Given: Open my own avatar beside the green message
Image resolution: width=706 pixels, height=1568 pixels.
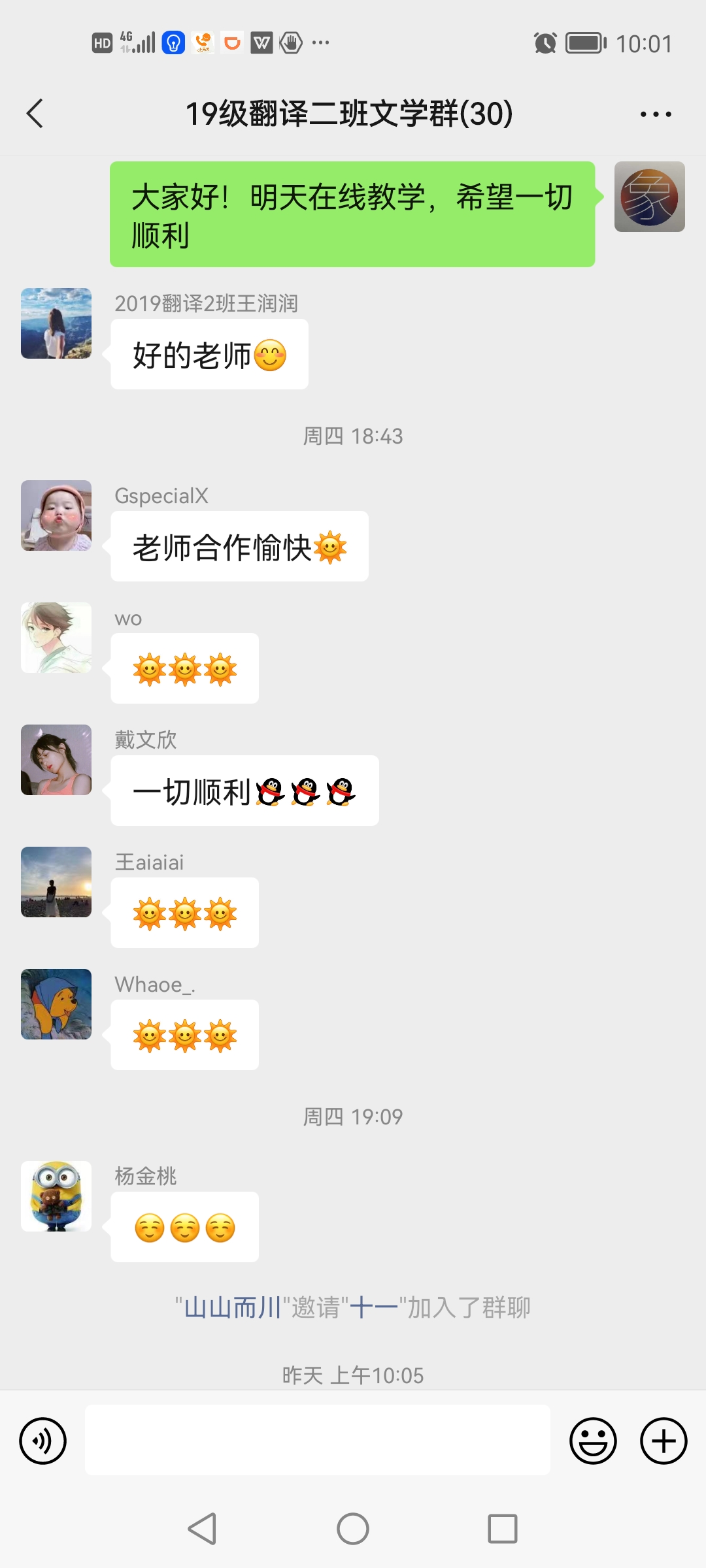Looking at the screenshot, I should click(649, 197).
